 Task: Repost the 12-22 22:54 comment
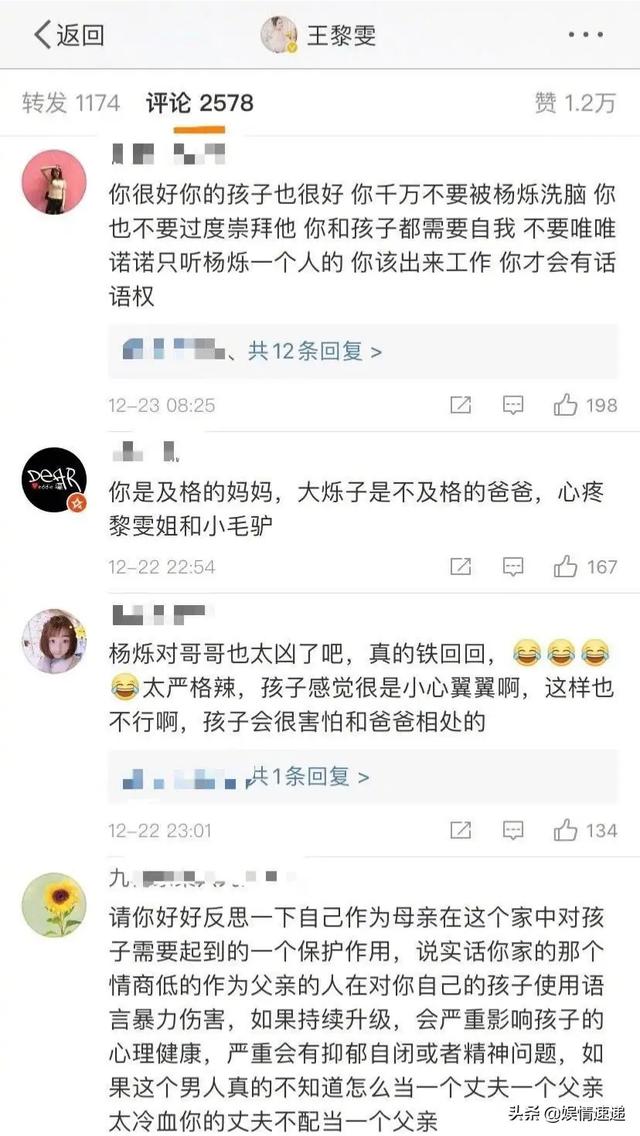[460, 567]
